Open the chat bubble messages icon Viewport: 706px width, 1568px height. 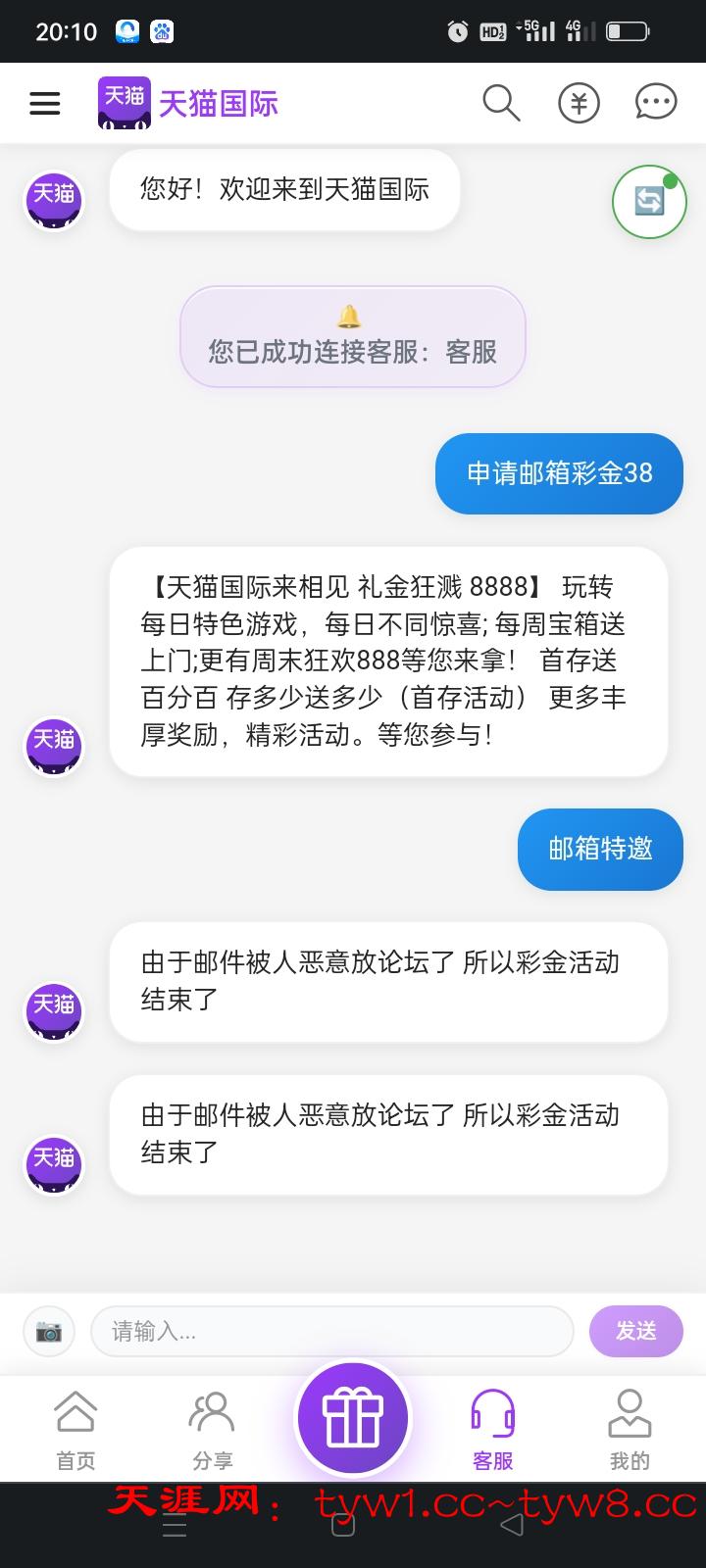point(655,102)
